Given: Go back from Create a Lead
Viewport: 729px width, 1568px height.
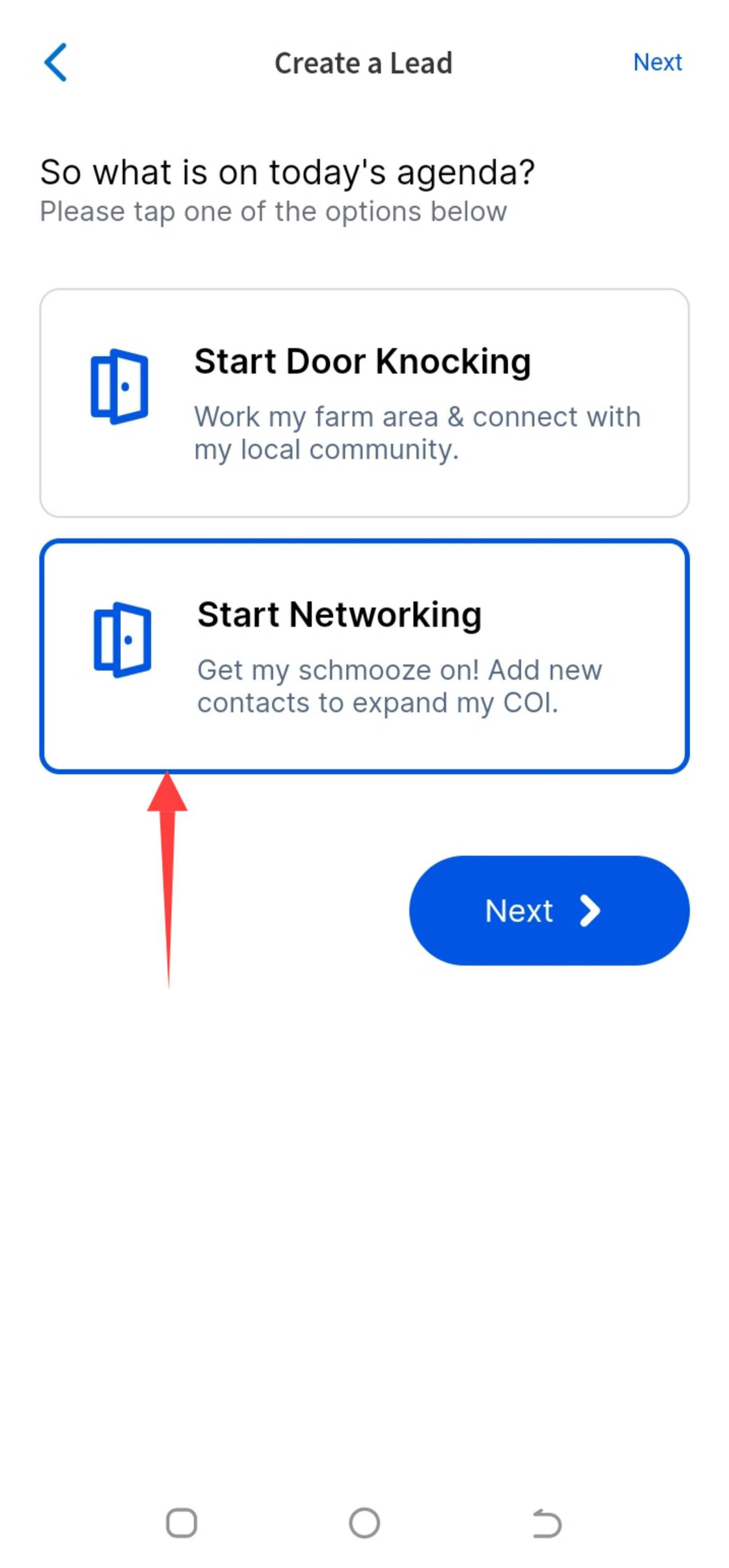Looking at the screenshot, I should 55,62.
